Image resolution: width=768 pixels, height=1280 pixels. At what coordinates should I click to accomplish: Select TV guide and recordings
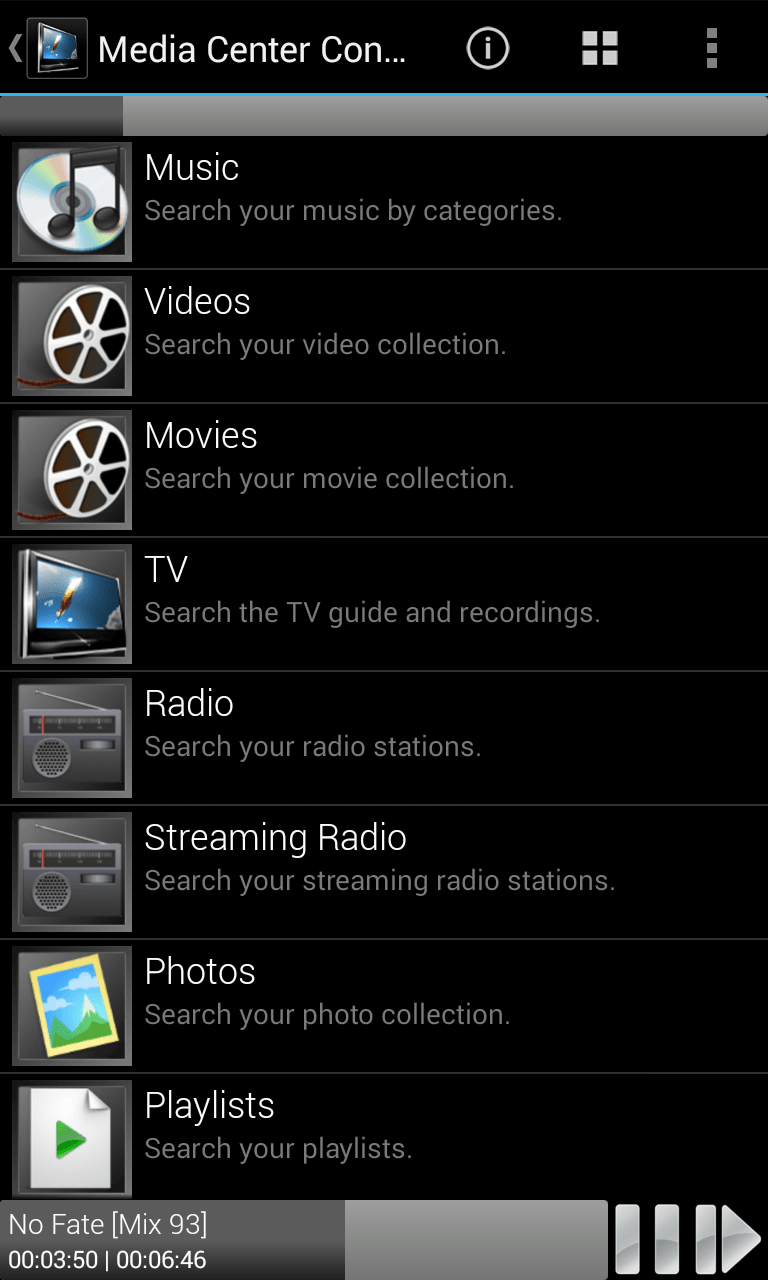(x=384, y=604)
